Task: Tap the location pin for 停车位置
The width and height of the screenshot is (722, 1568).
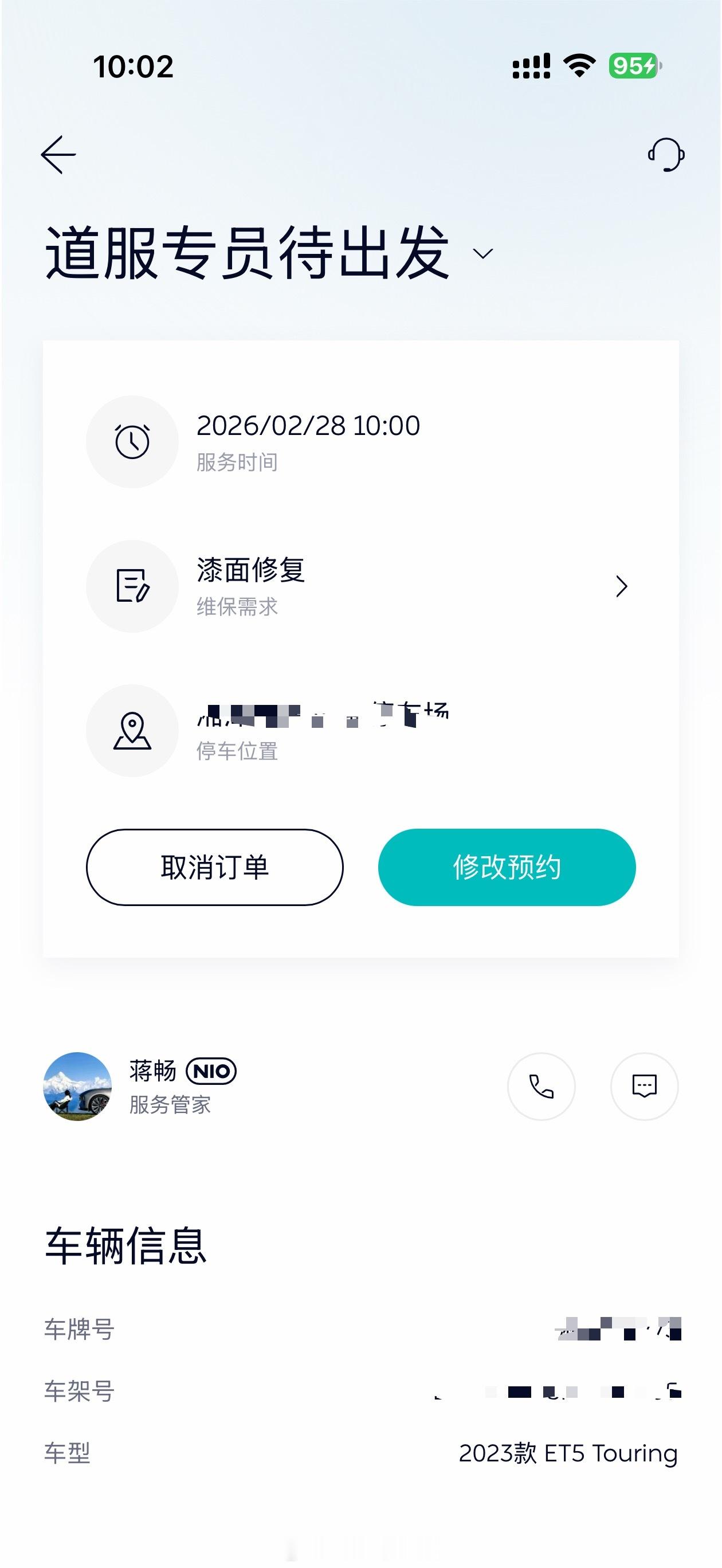Action: pos(132,731)
